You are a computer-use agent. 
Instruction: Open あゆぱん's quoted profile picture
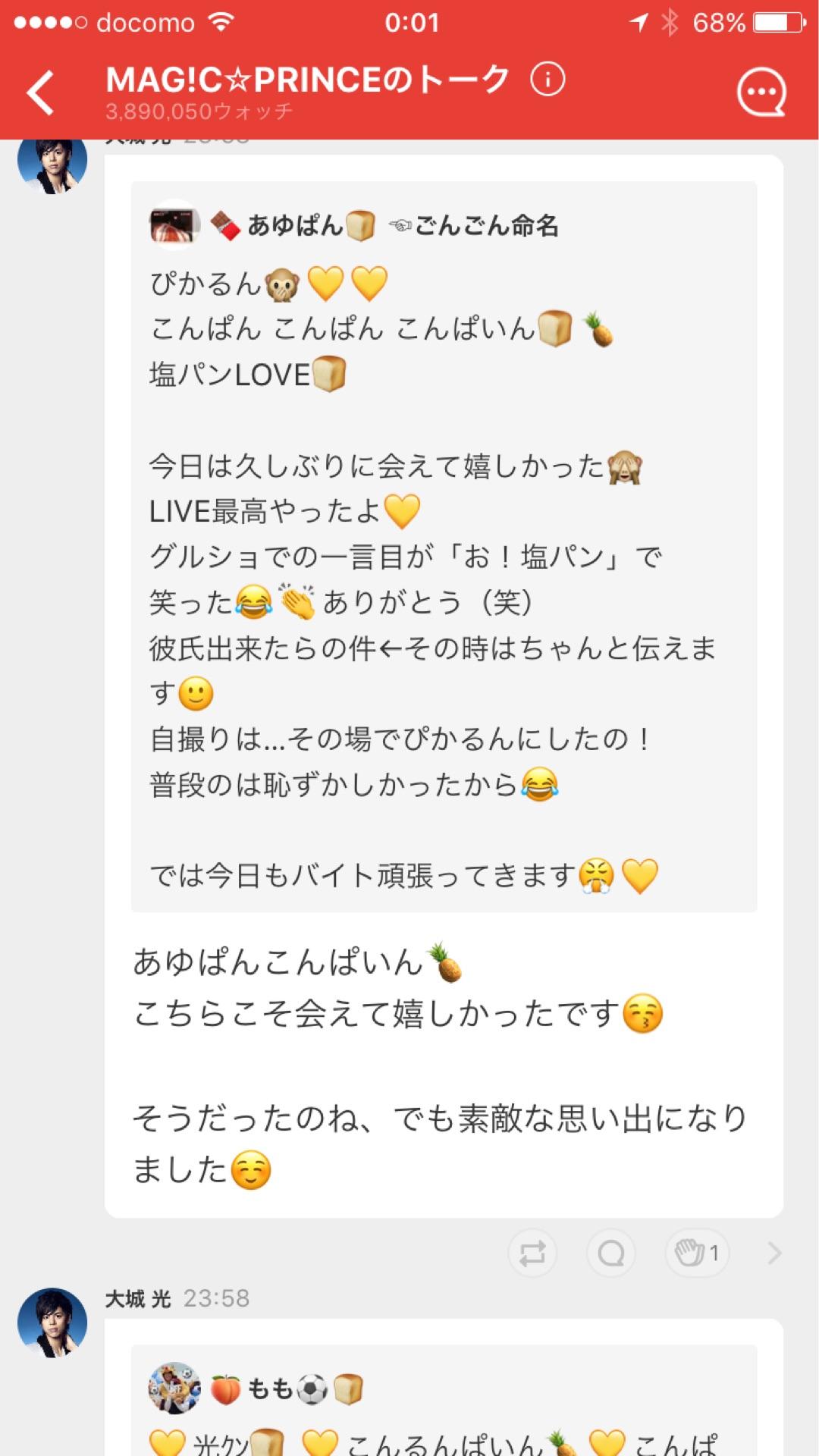point(174,225)
